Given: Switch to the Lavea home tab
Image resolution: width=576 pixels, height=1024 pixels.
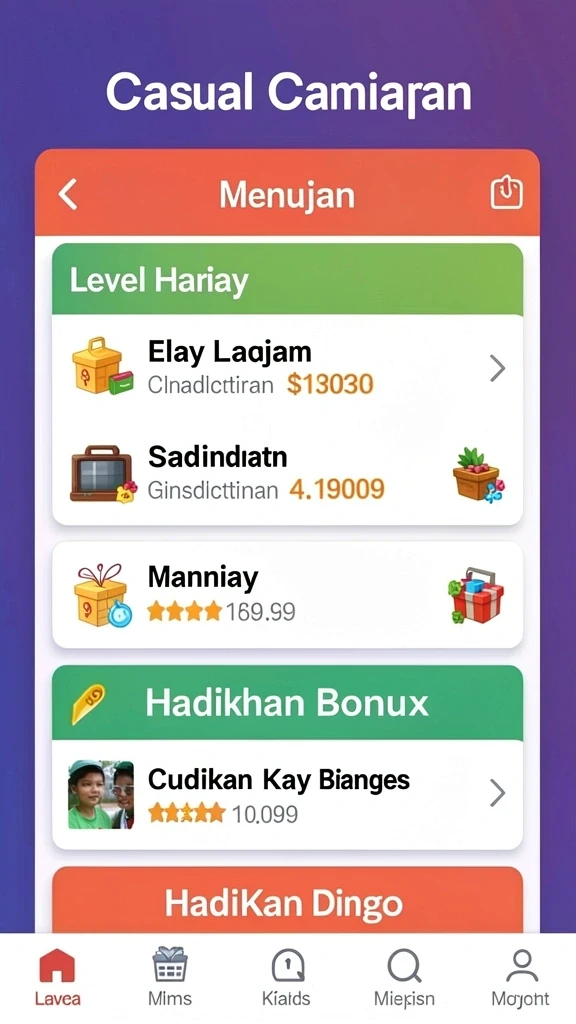Looking at the screenshot, I should click(x=57, y=978).
